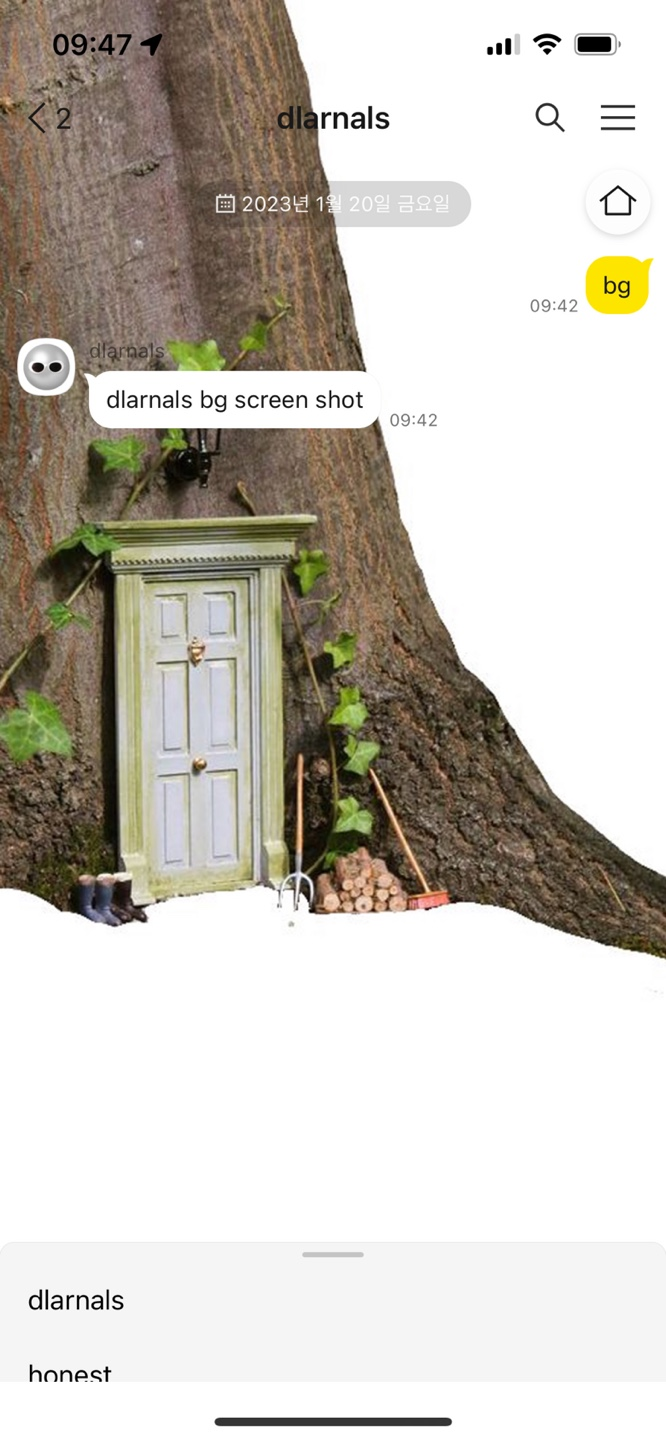Image resolution: width=666 pixels, height=1440 pixels.
Task: Choose the honest suggestion in bottom sheet
Action: coord(333,1370)
